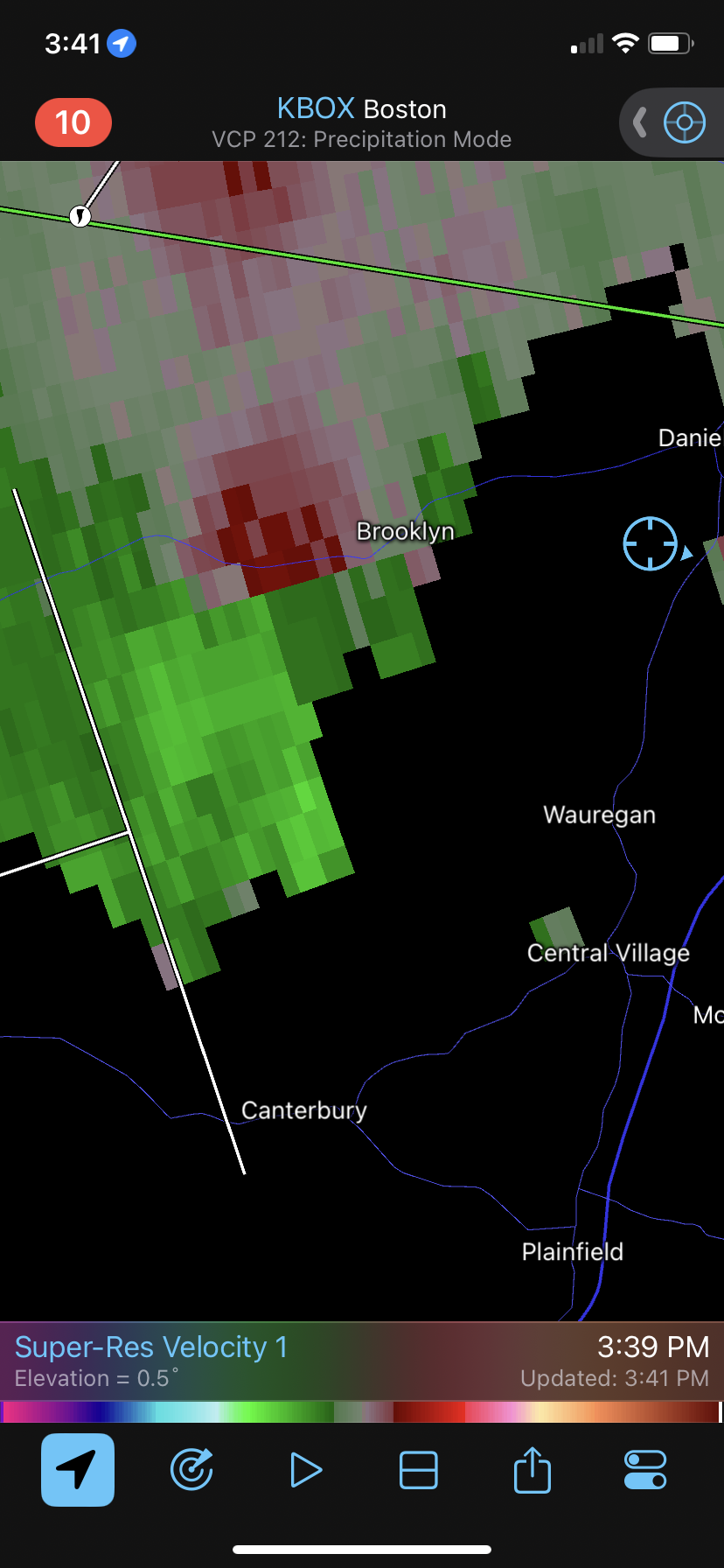
Task: Tap the KBOX Boston radar site title
Action: 361,108
